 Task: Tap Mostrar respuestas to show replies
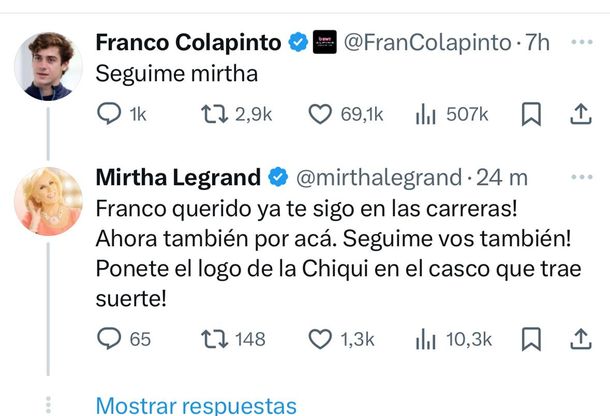196,405
